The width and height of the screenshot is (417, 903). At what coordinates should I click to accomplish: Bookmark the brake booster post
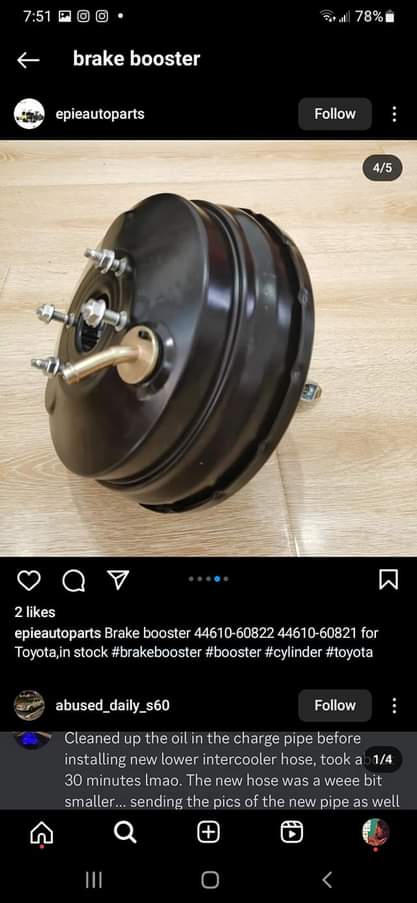point(389,580)
